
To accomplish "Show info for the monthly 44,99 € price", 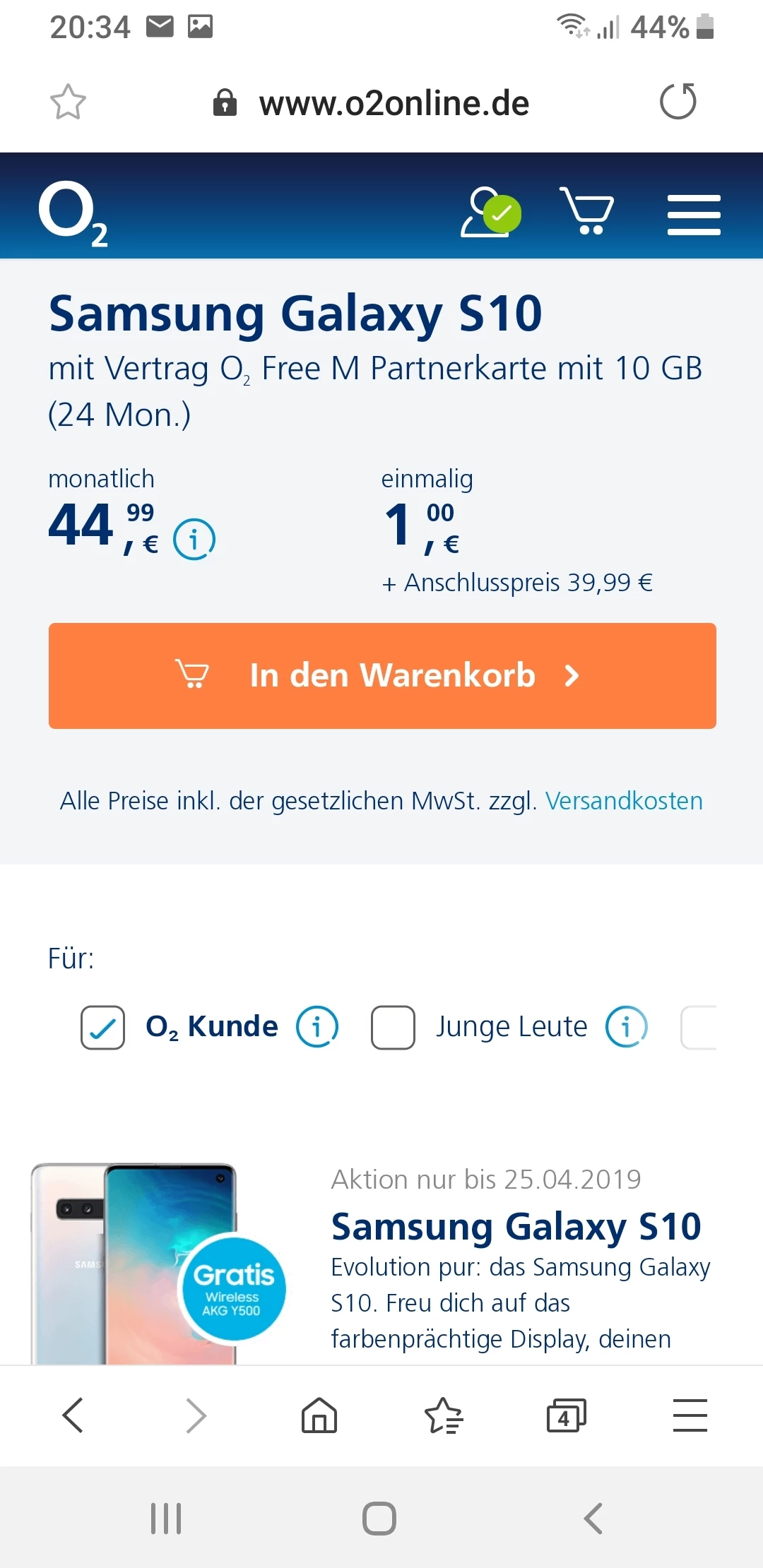I will click(194, 540).
